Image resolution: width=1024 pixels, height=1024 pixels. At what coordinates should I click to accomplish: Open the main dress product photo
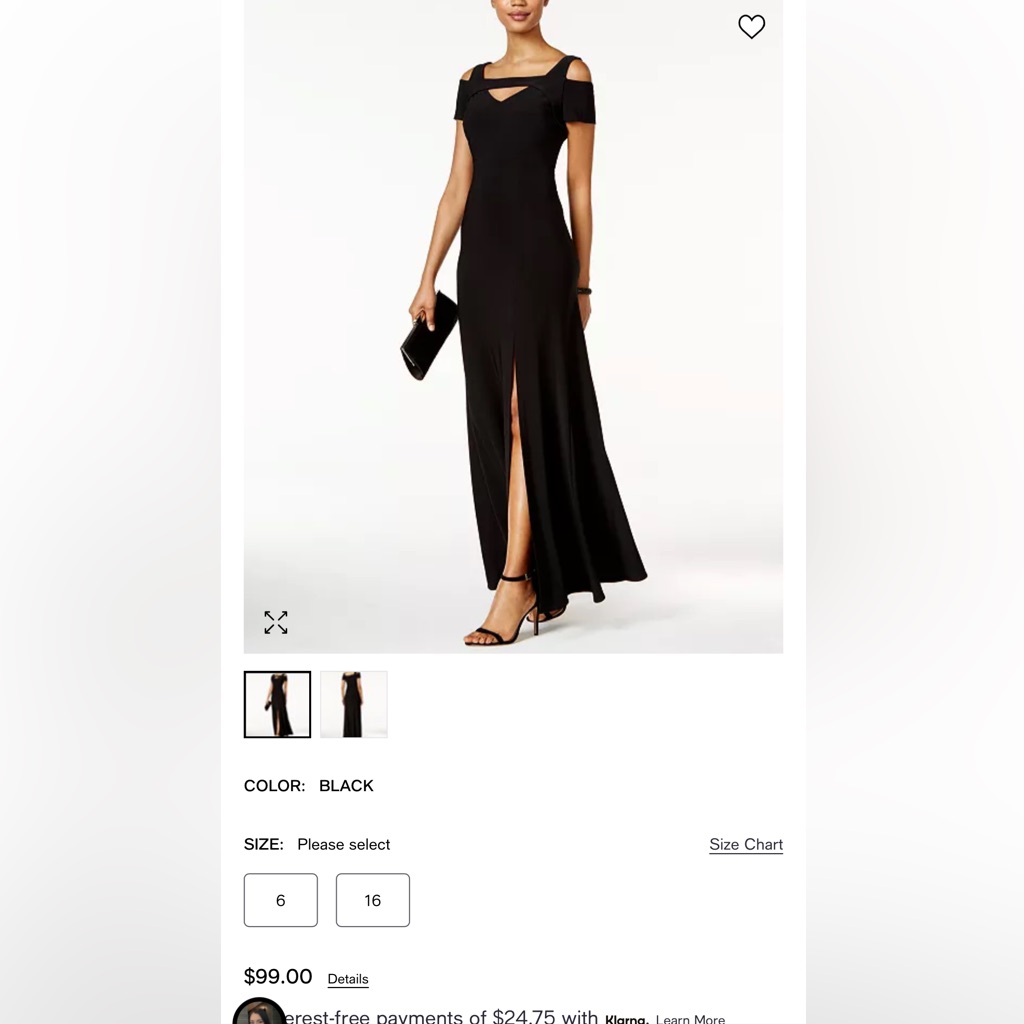[x=513, y=327]
